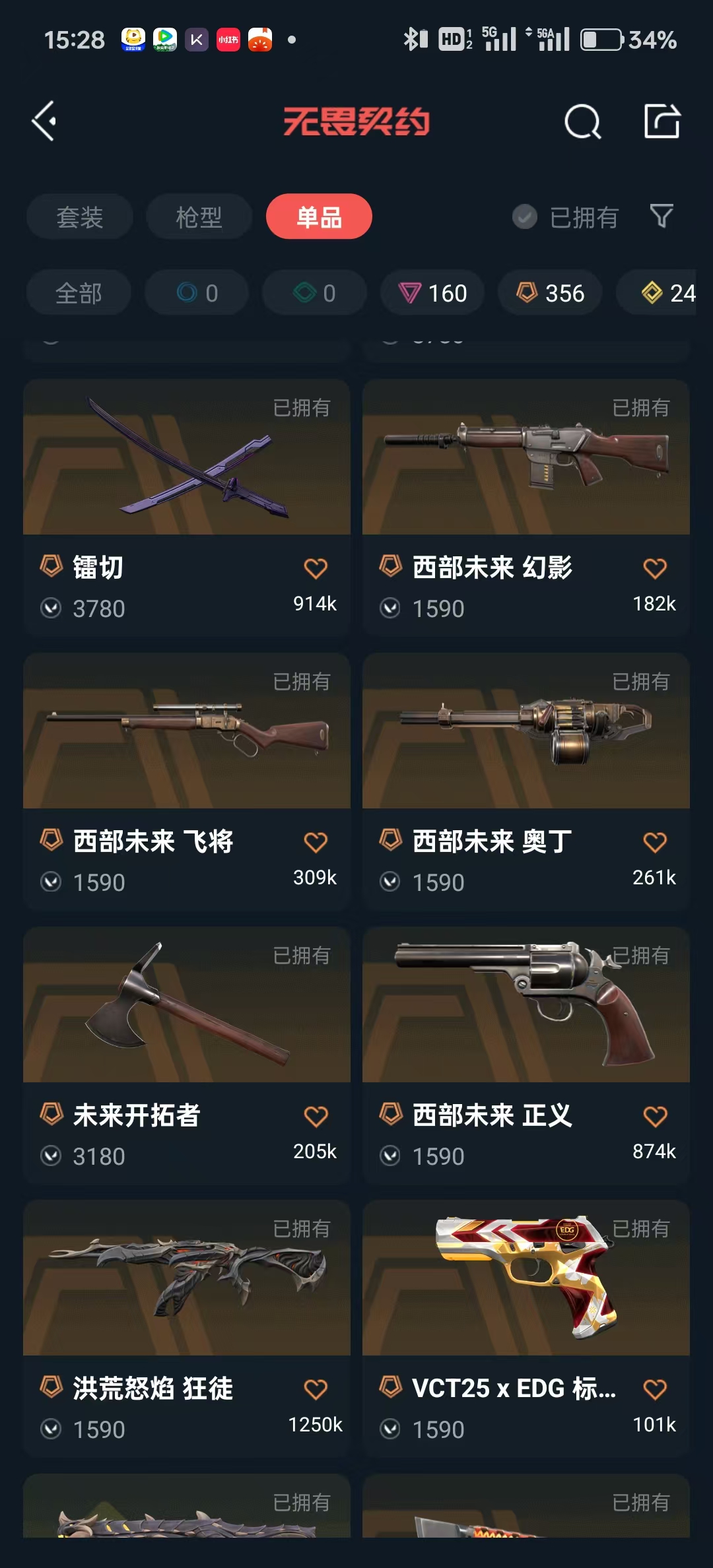Filter by the 160 tier chip

432,292
